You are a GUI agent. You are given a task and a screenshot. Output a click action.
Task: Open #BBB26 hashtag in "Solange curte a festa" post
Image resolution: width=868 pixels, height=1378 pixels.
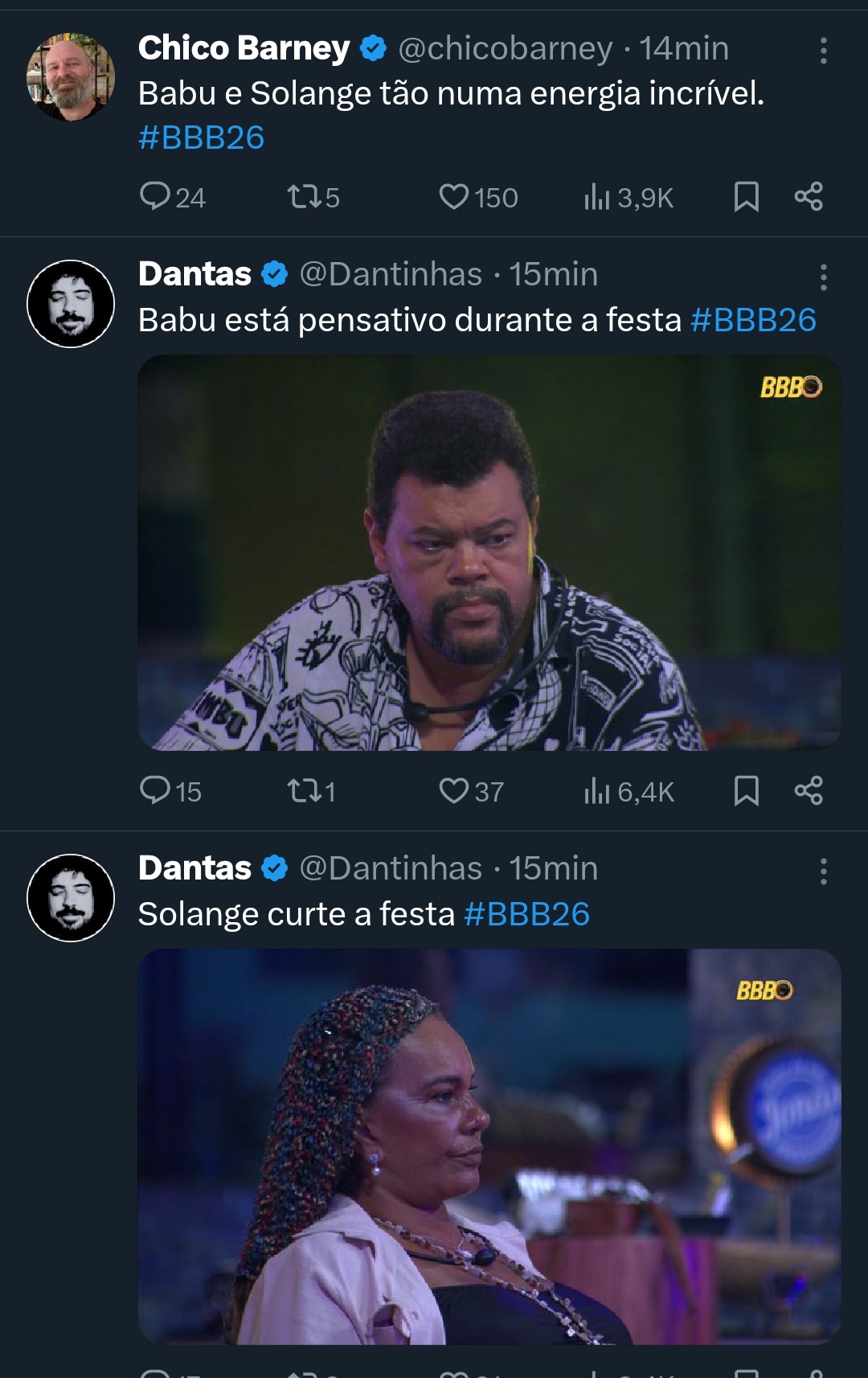pos(527,914)
